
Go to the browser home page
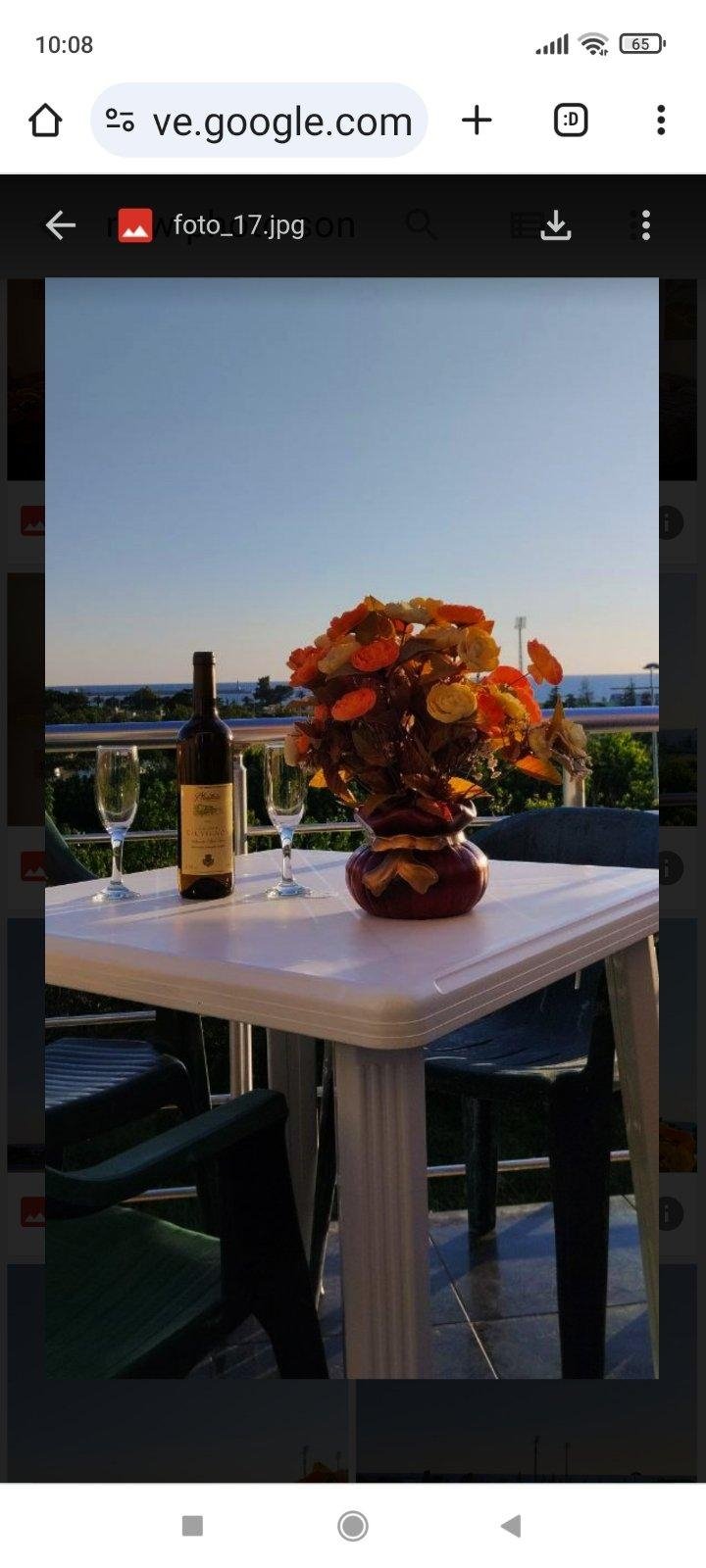tap(45, 121)
